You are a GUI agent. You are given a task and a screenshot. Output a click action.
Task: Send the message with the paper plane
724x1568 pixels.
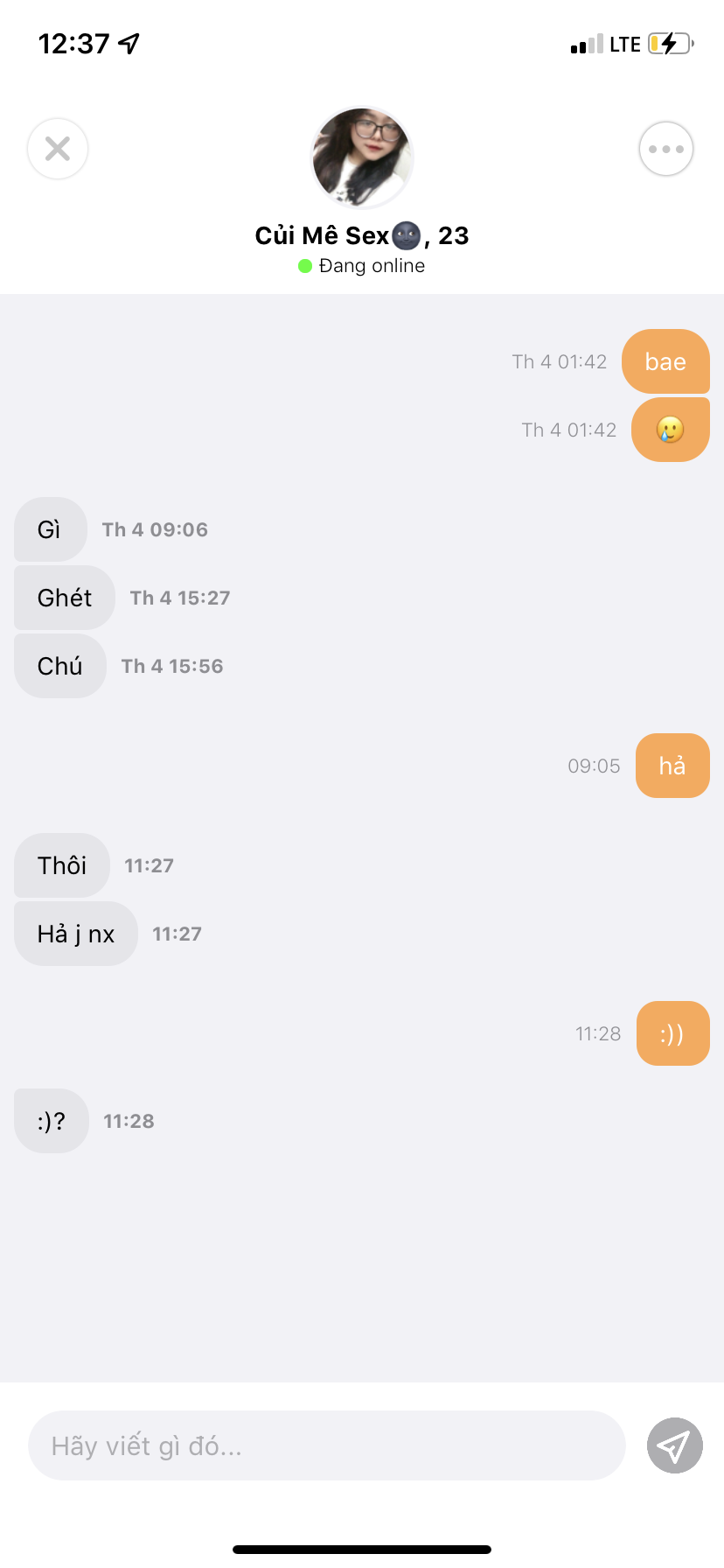click(674, 1445)
